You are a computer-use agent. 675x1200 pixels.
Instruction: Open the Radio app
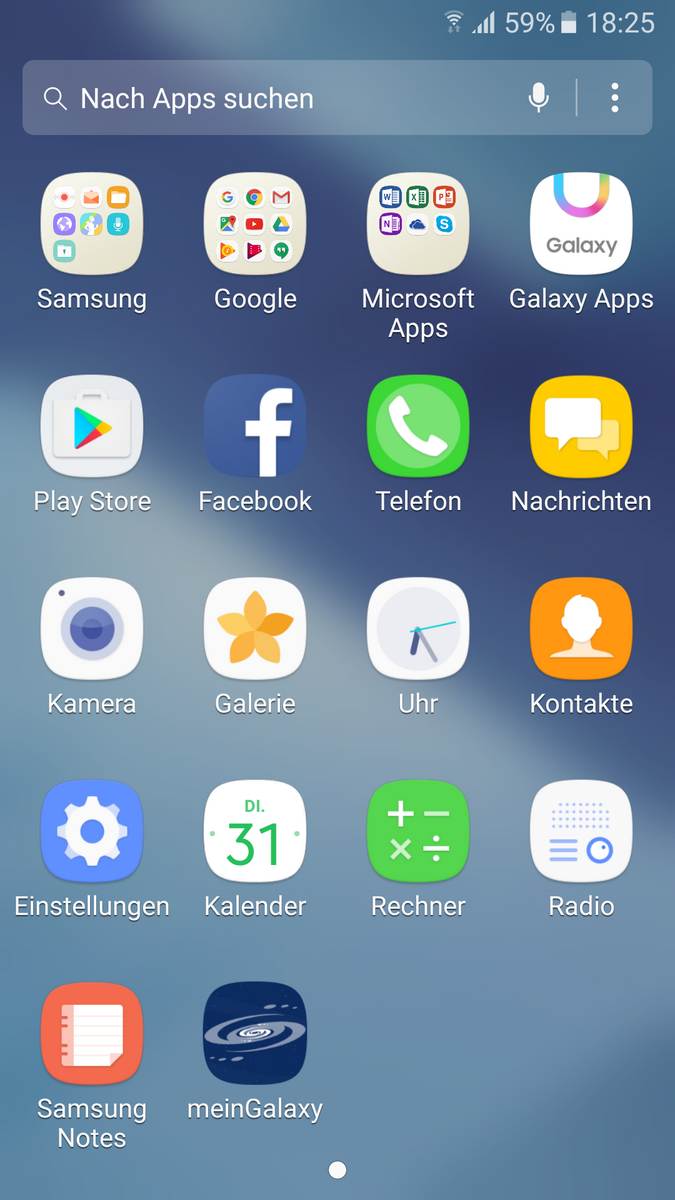point(581,832)
